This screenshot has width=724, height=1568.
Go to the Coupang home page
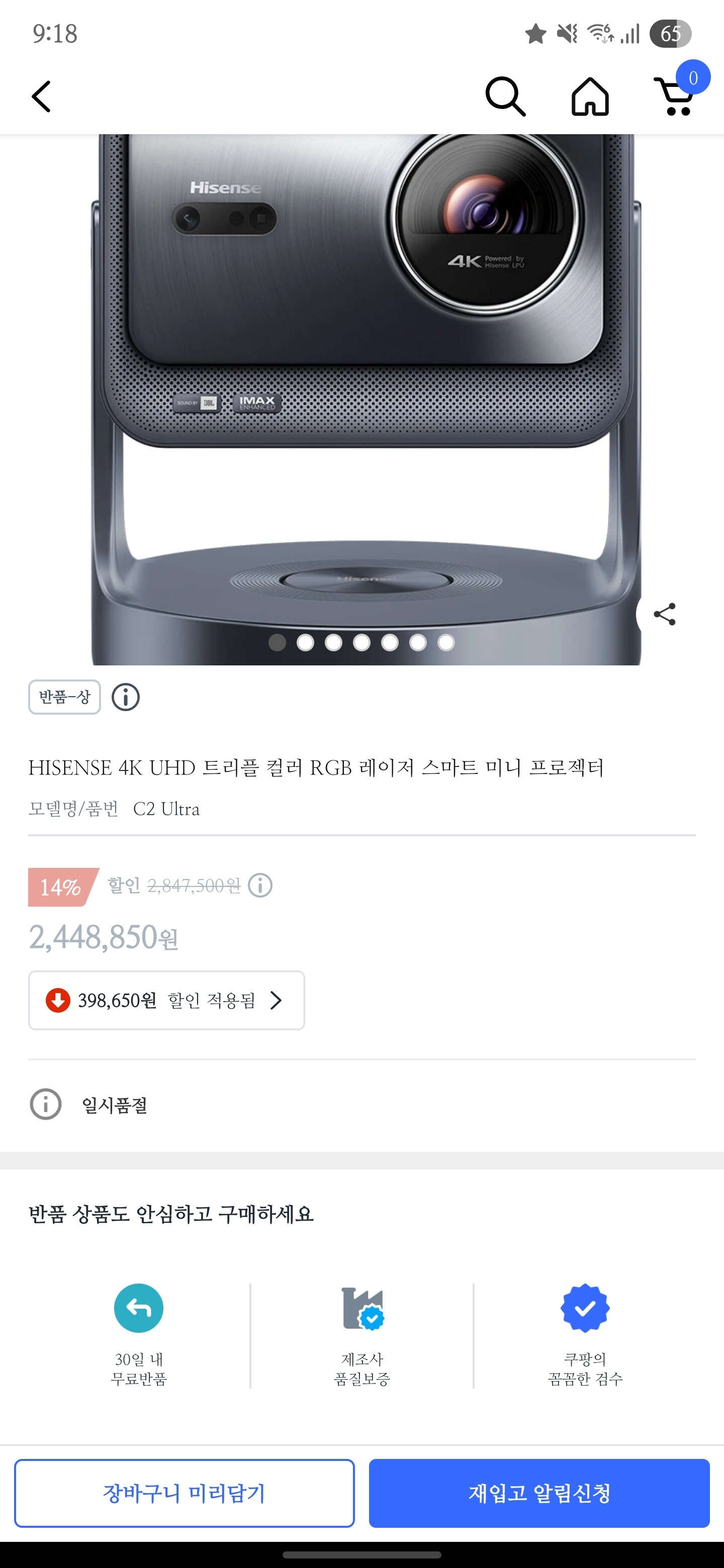(589, 97)
